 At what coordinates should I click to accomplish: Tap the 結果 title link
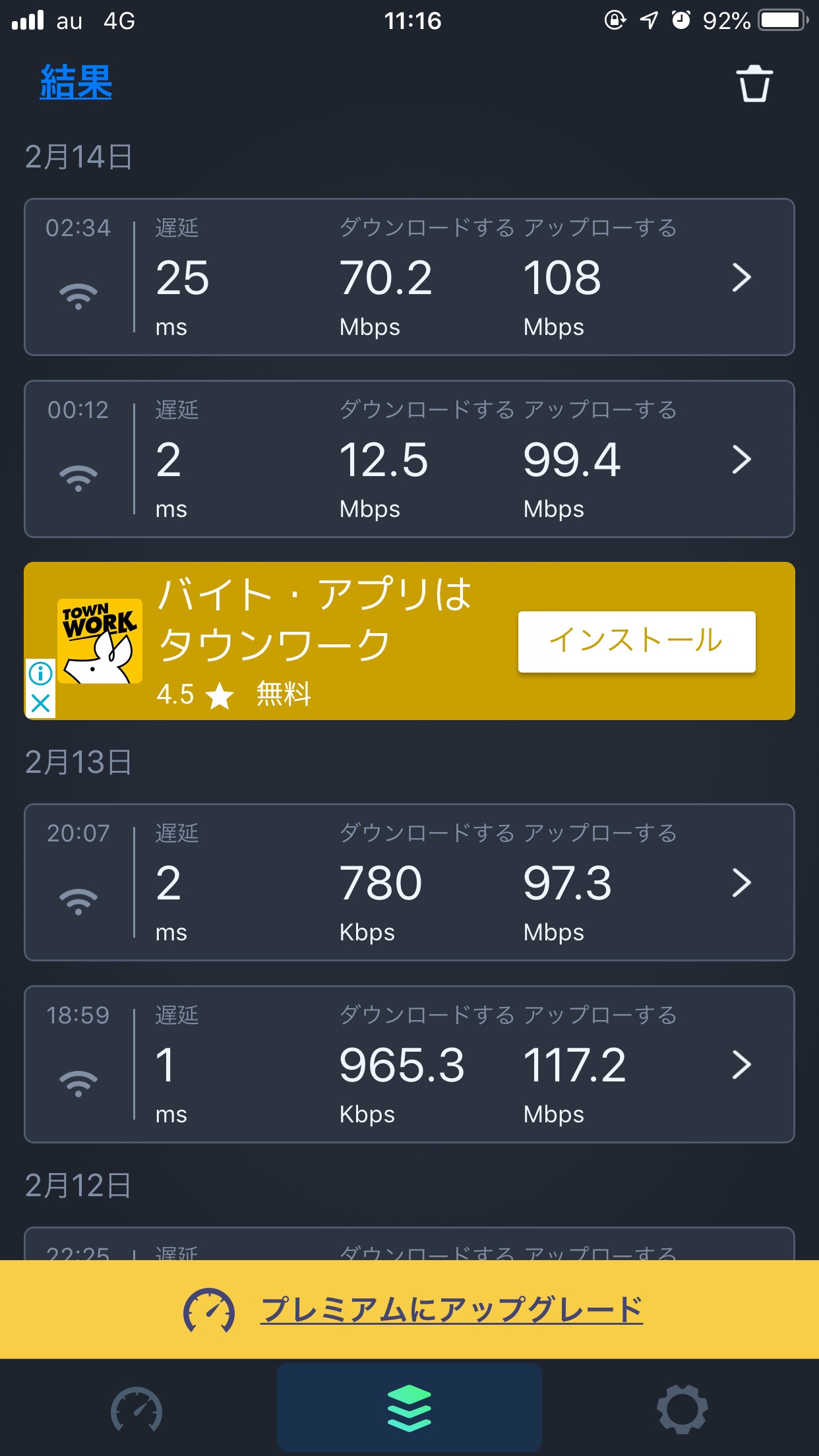(x=76, y=82)
